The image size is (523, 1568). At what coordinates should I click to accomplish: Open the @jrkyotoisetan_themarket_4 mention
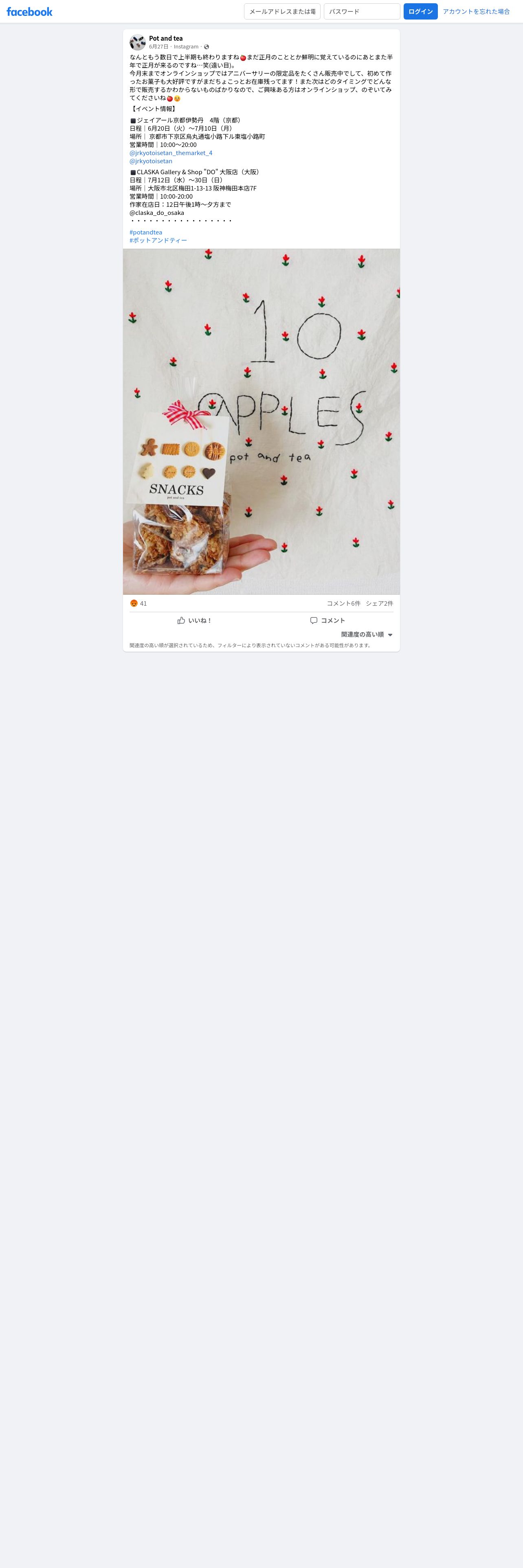(x=171, y=153)
